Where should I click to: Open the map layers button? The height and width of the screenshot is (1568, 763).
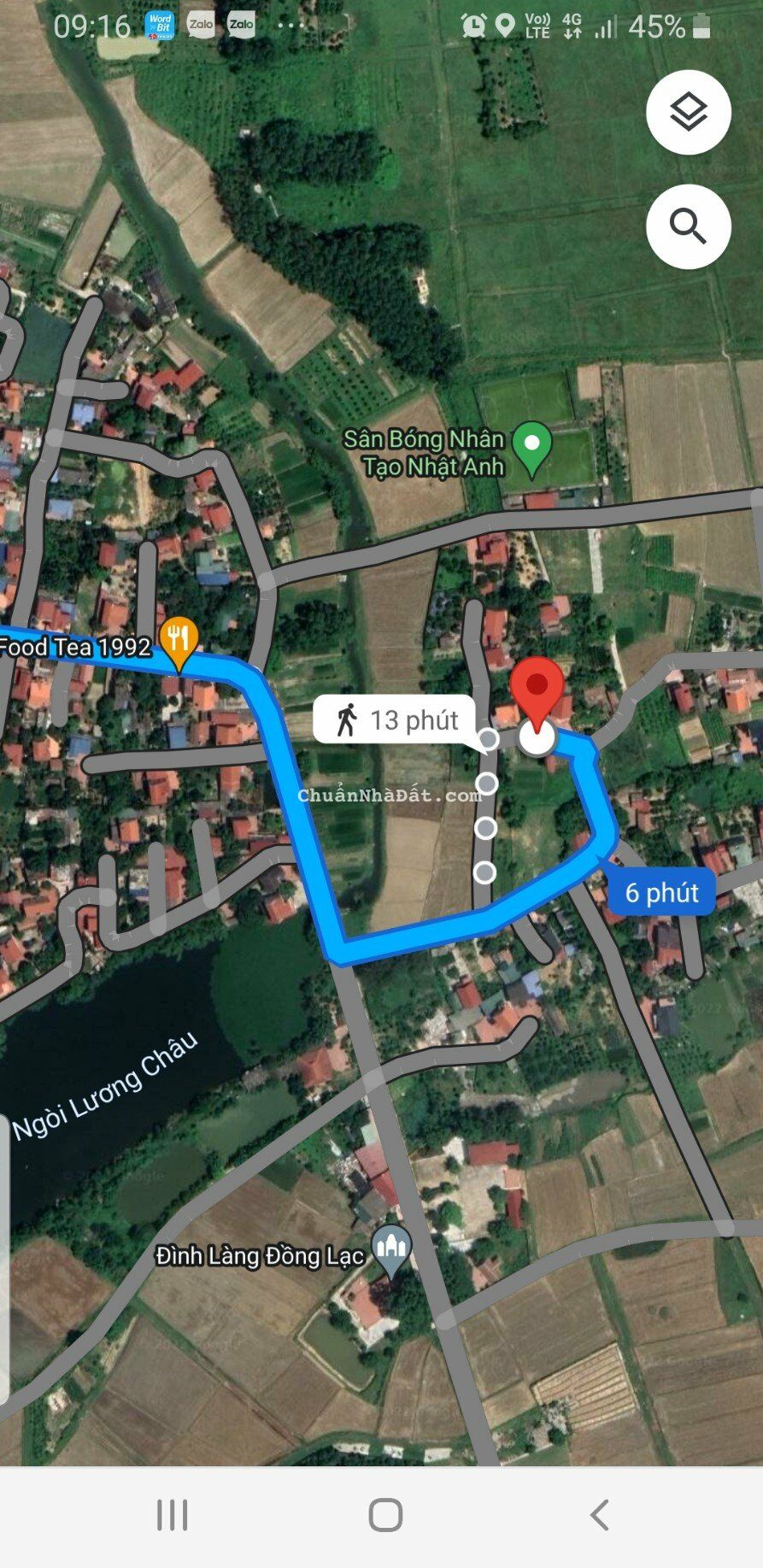pyautogui.click(x=688, y=113)
